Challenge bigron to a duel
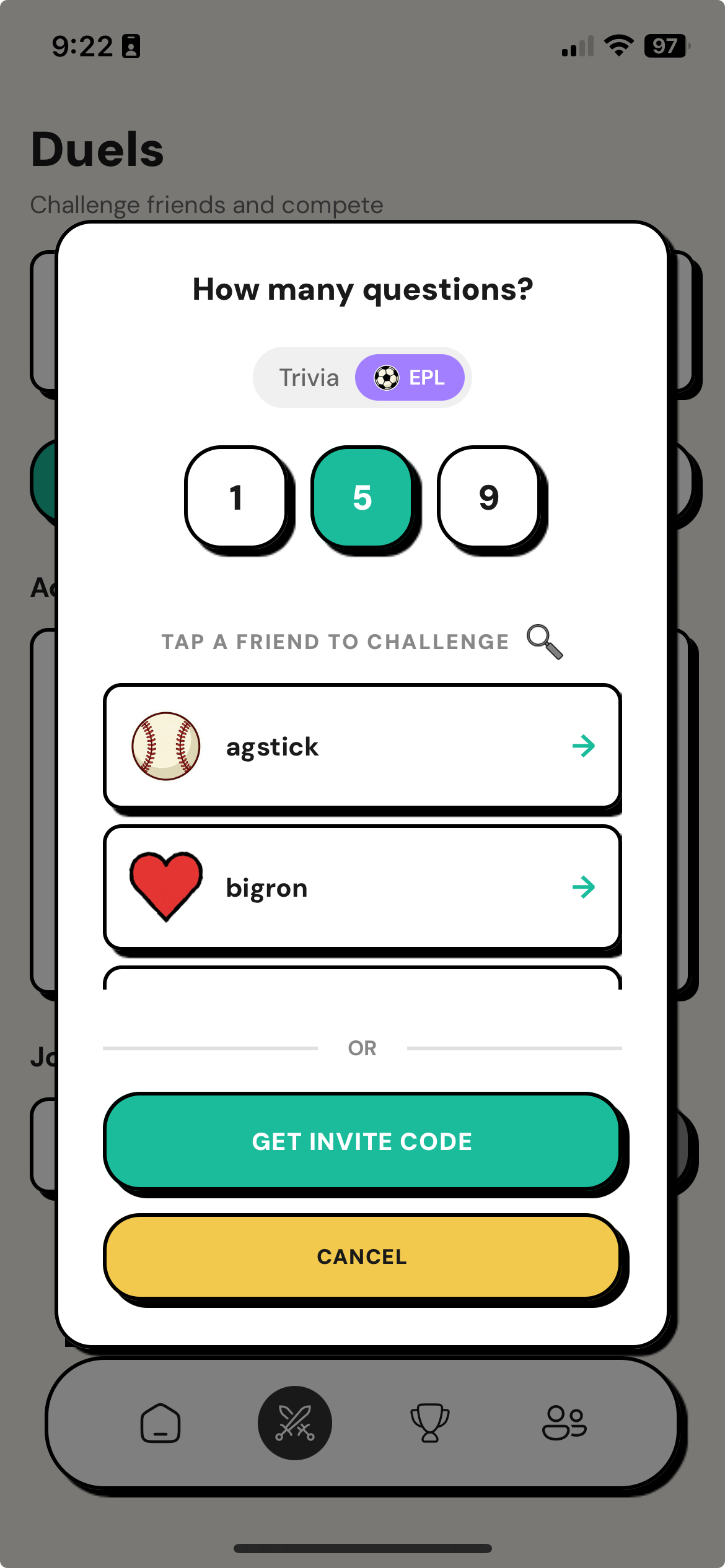 point(362,887)
